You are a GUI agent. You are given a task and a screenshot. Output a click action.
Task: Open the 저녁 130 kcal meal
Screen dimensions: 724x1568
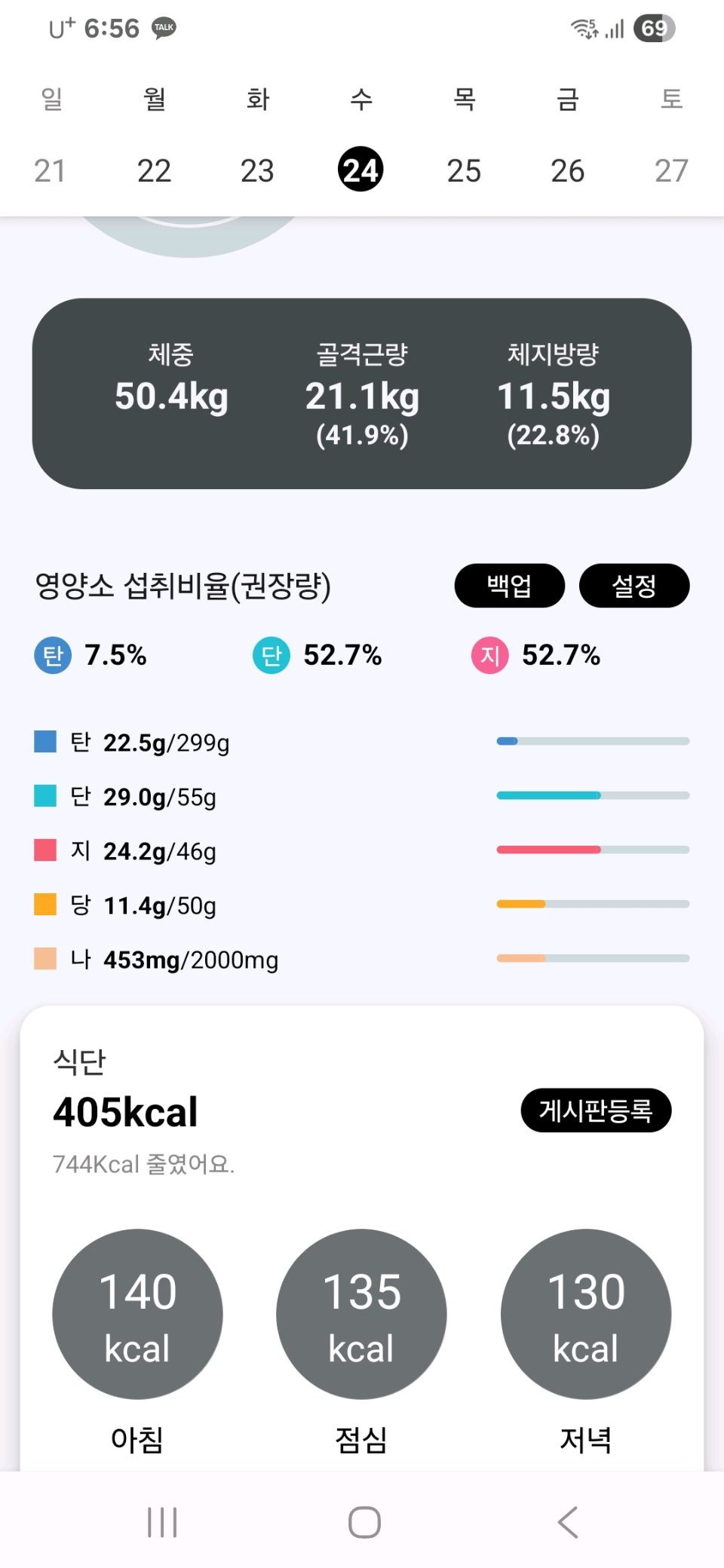pyautogui.click(x=585, y=1314)
